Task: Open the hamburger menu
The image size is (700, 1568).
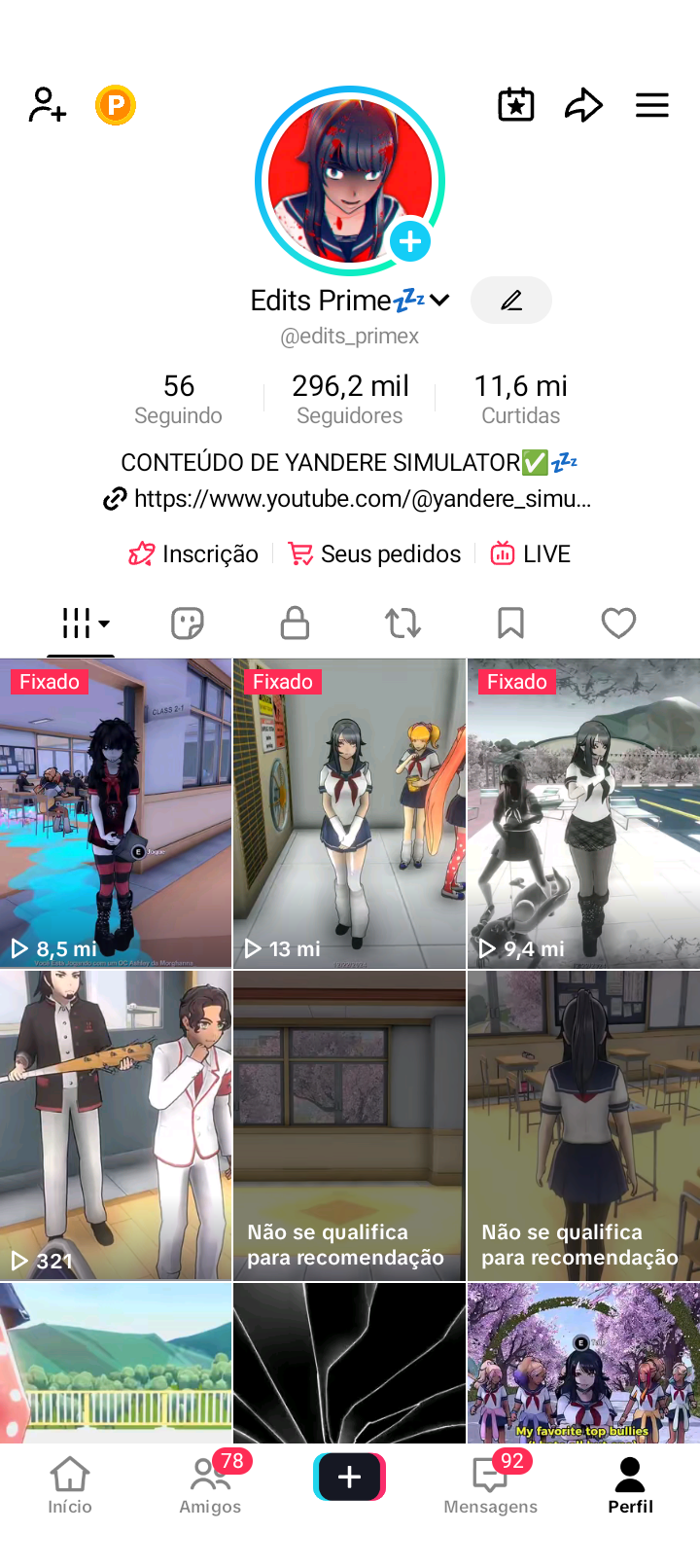Action: 652,105
